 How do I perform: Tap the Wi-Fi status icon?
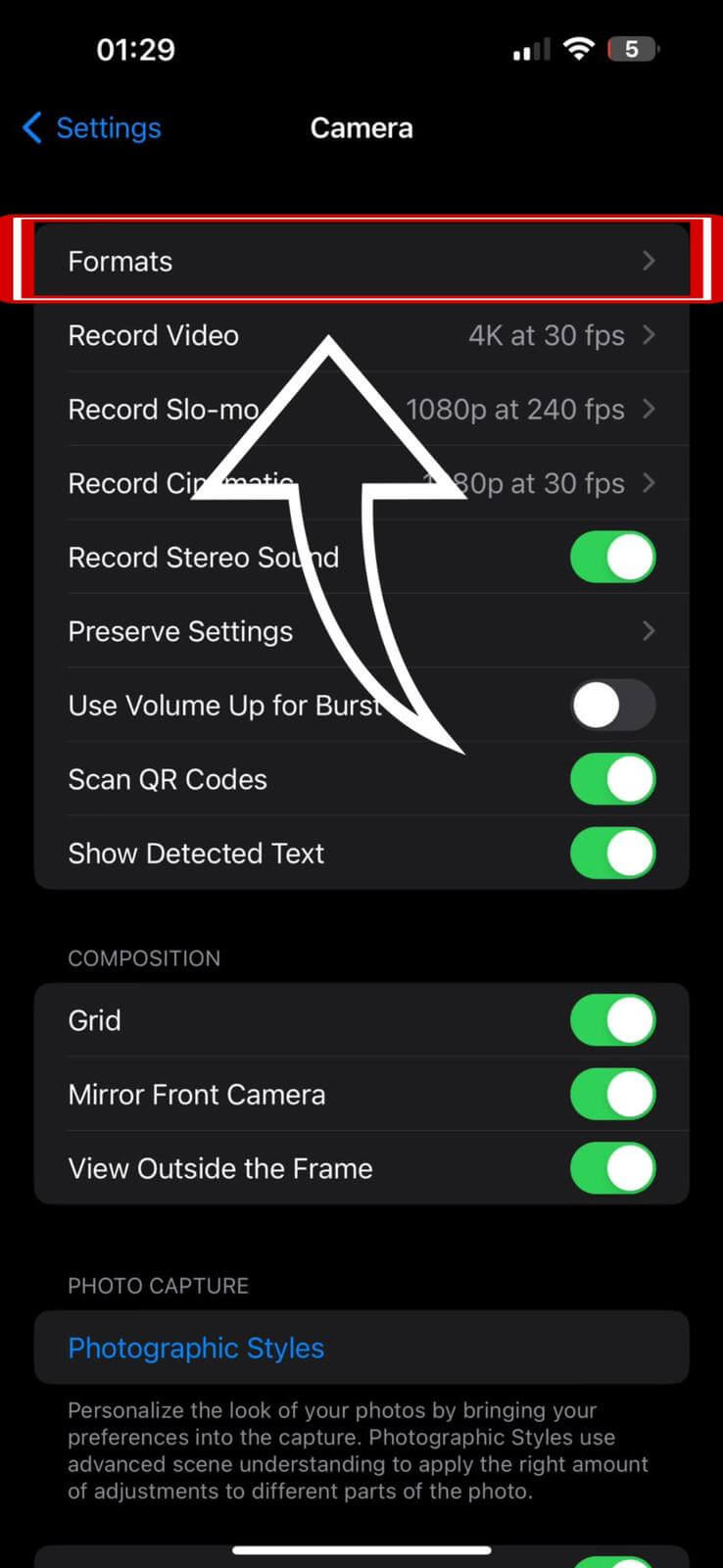point(579,48)
